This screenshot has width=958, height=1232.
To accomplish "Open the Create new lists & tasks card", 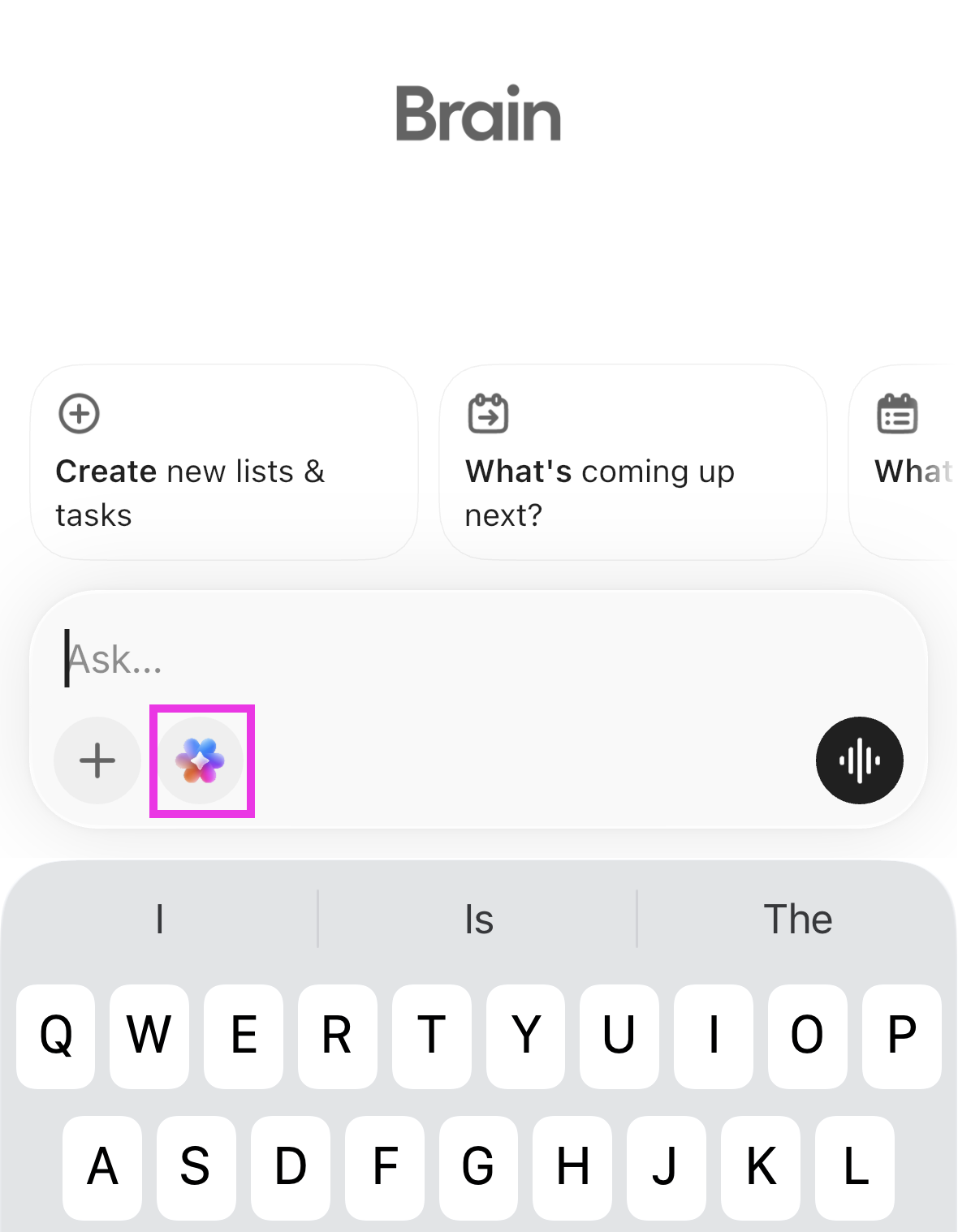I will click(x=224, y=460).
